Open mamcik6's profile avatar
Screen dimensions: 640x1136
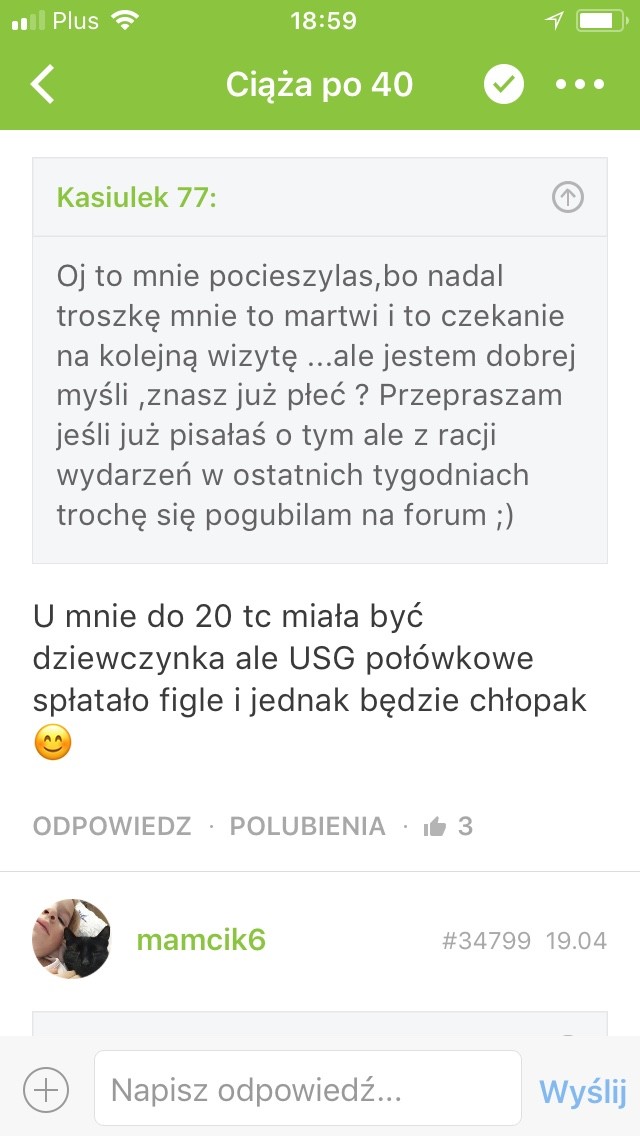tap(72, 939)
